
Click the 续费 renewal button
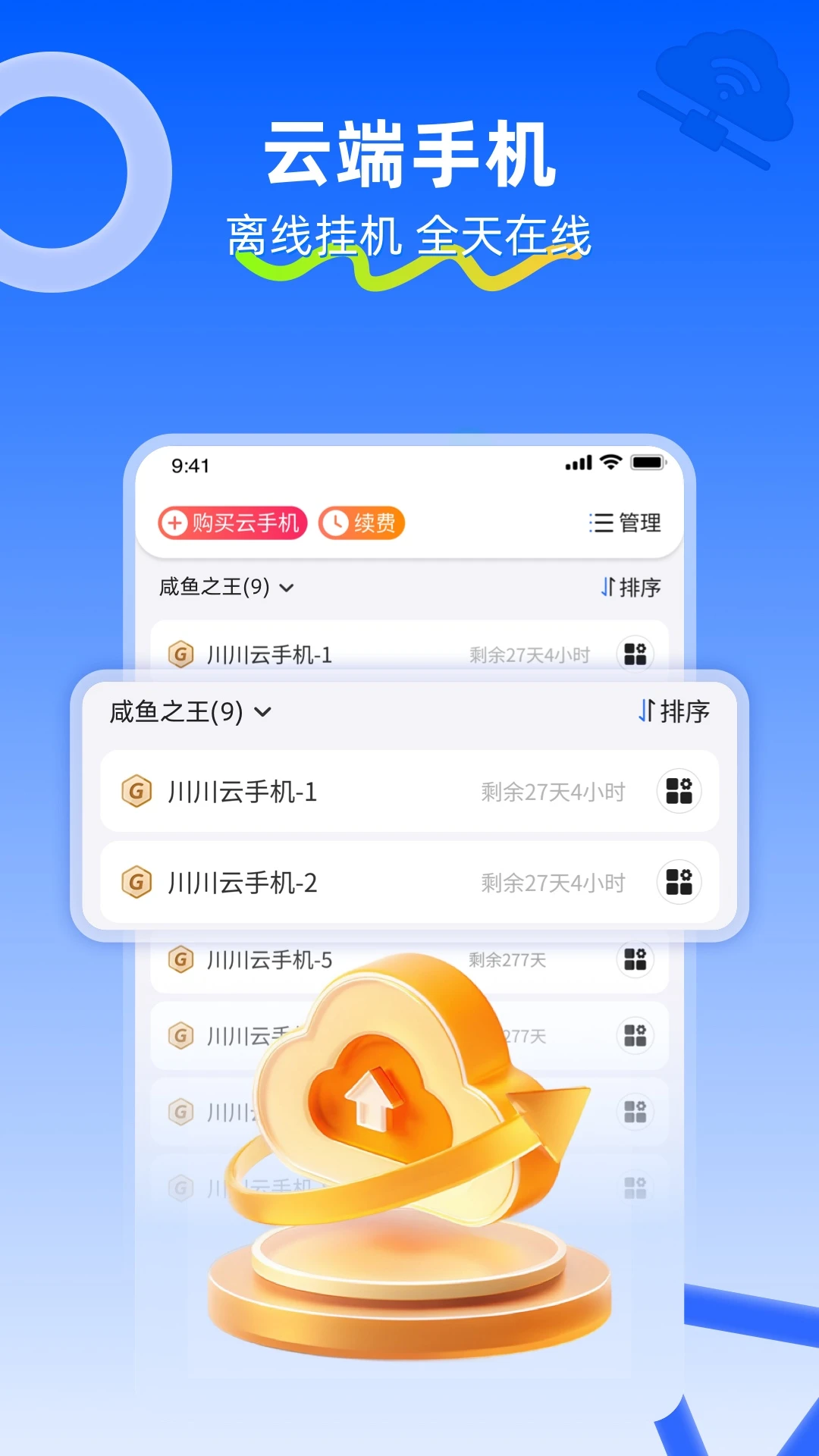[x=361, y=522]
